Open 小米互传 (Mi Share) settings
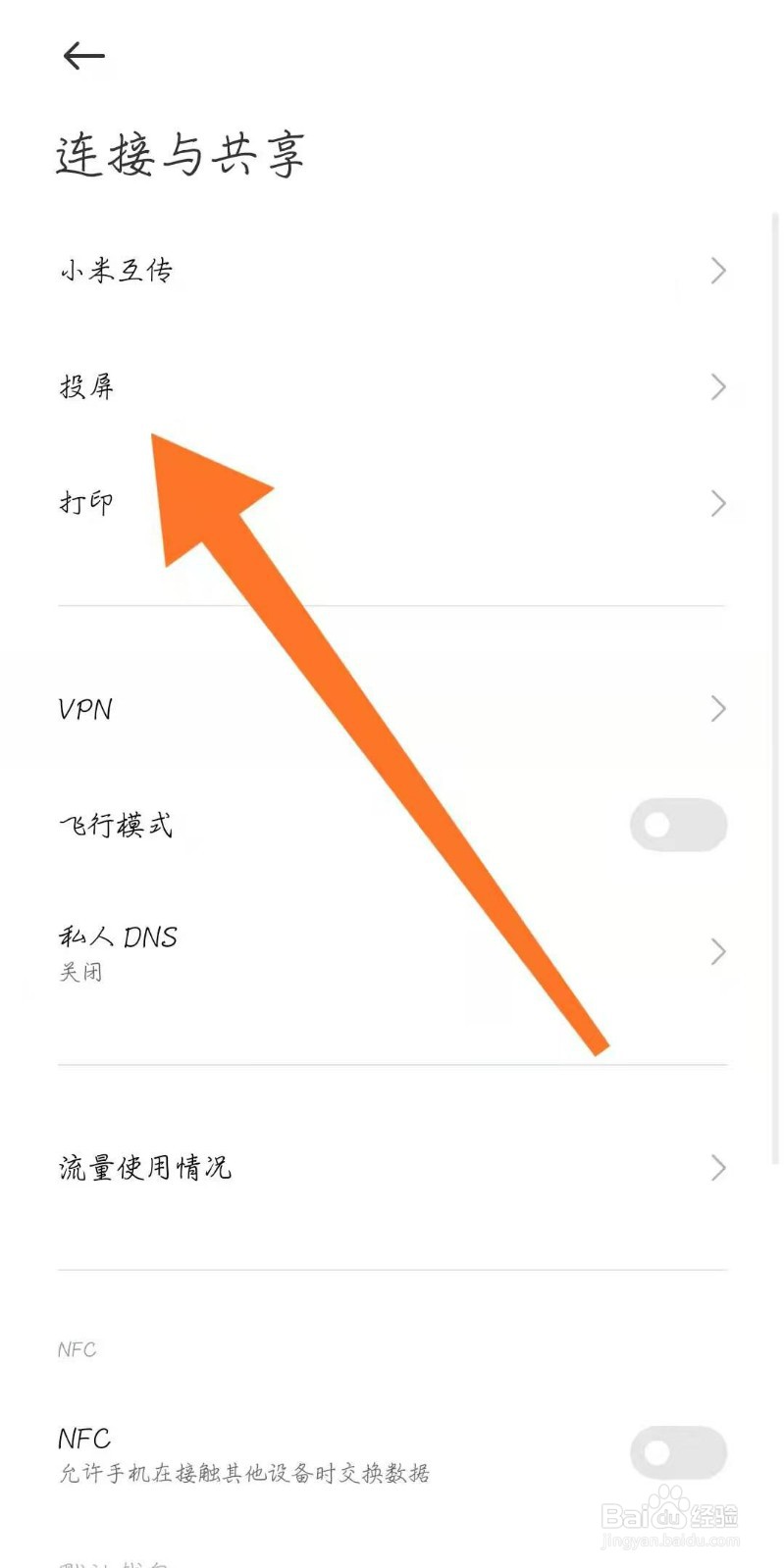The width and height of the screenshot is (784, 1568). tap(117, 271)
